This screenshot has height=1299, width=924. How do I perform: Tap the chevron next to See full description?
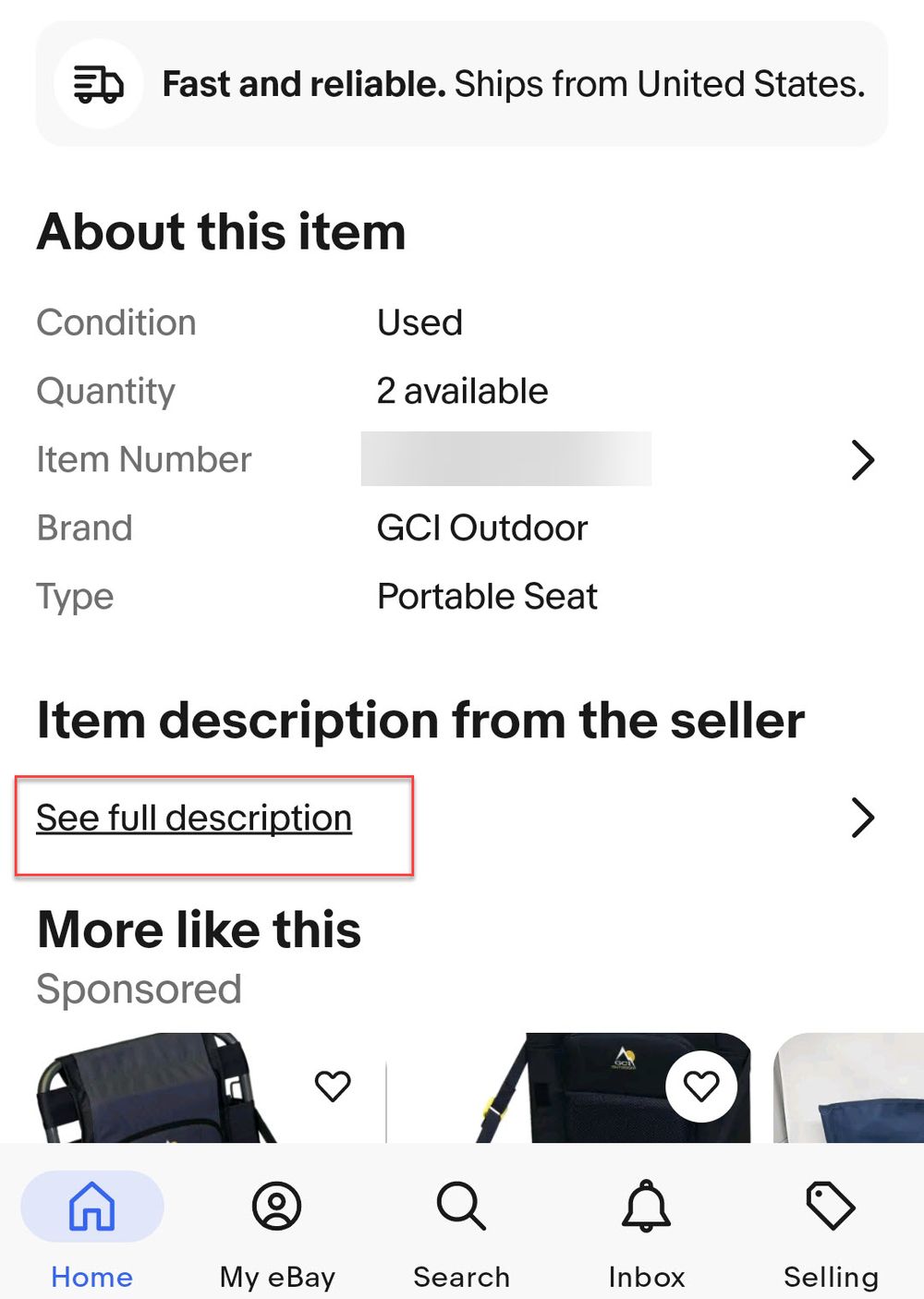[x=862, y=817]
